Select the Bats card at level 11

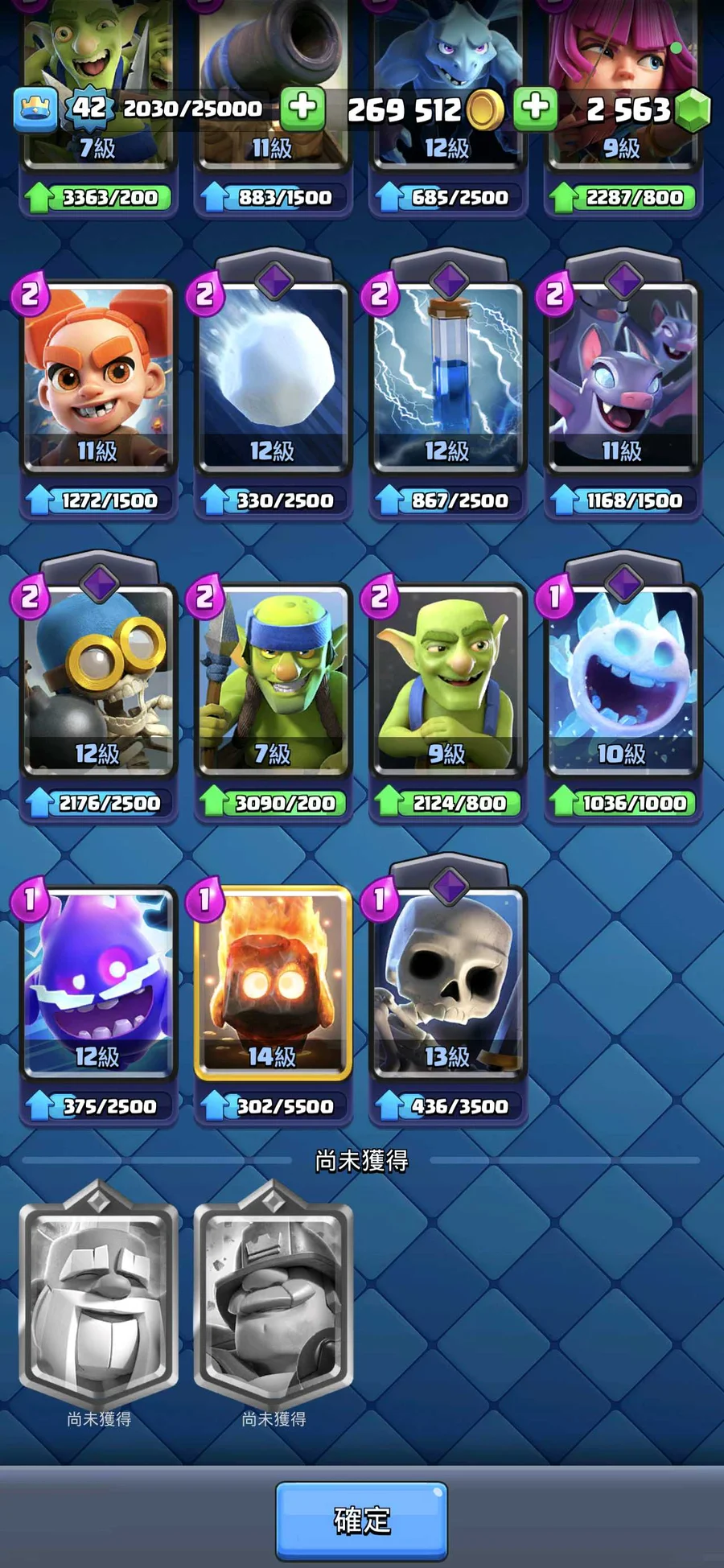click(x=623, y=377)
